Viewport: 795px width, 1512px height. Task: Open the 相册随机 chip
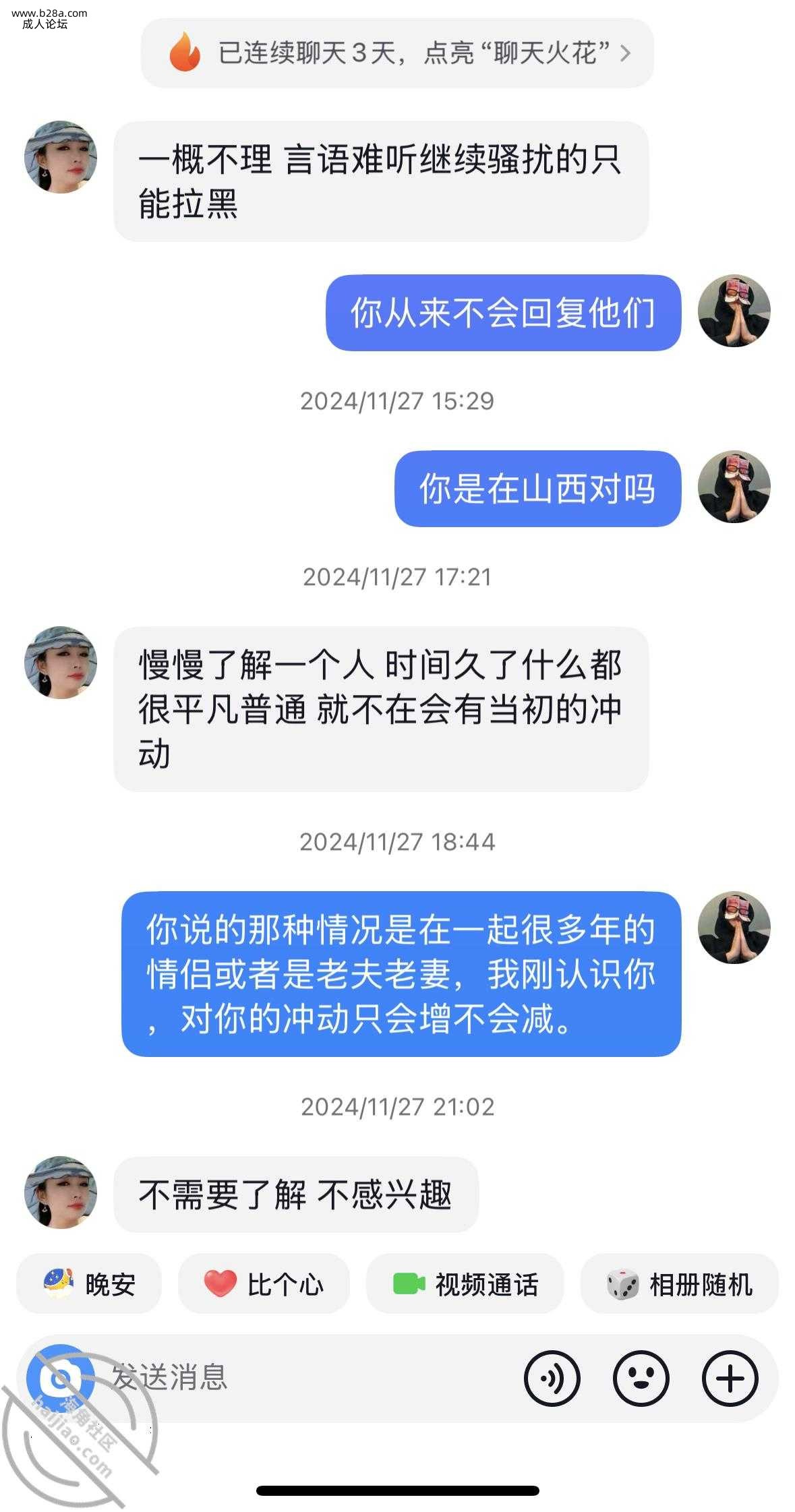coord(679,1284)
